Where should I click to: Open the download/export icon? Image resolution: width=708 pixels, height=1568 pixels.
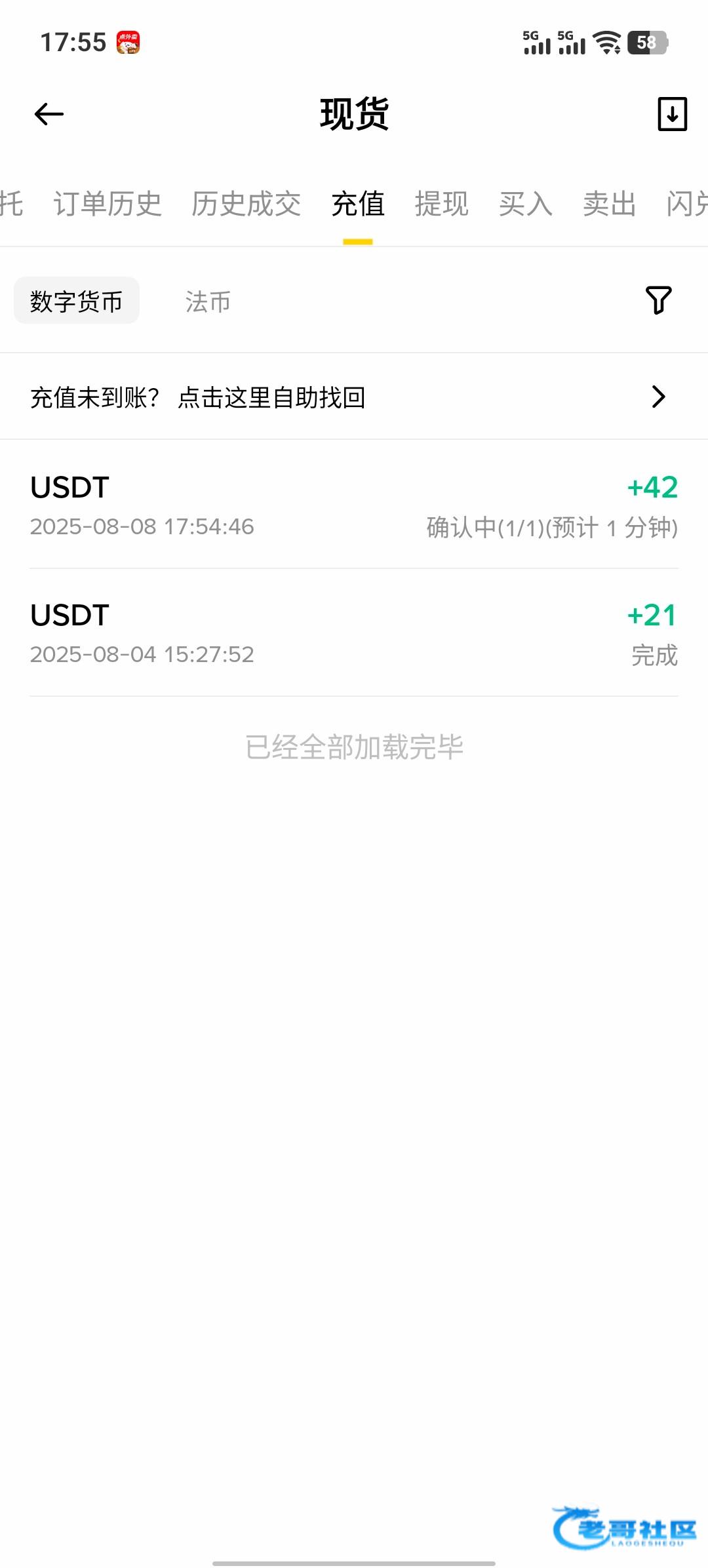(672, 114)
